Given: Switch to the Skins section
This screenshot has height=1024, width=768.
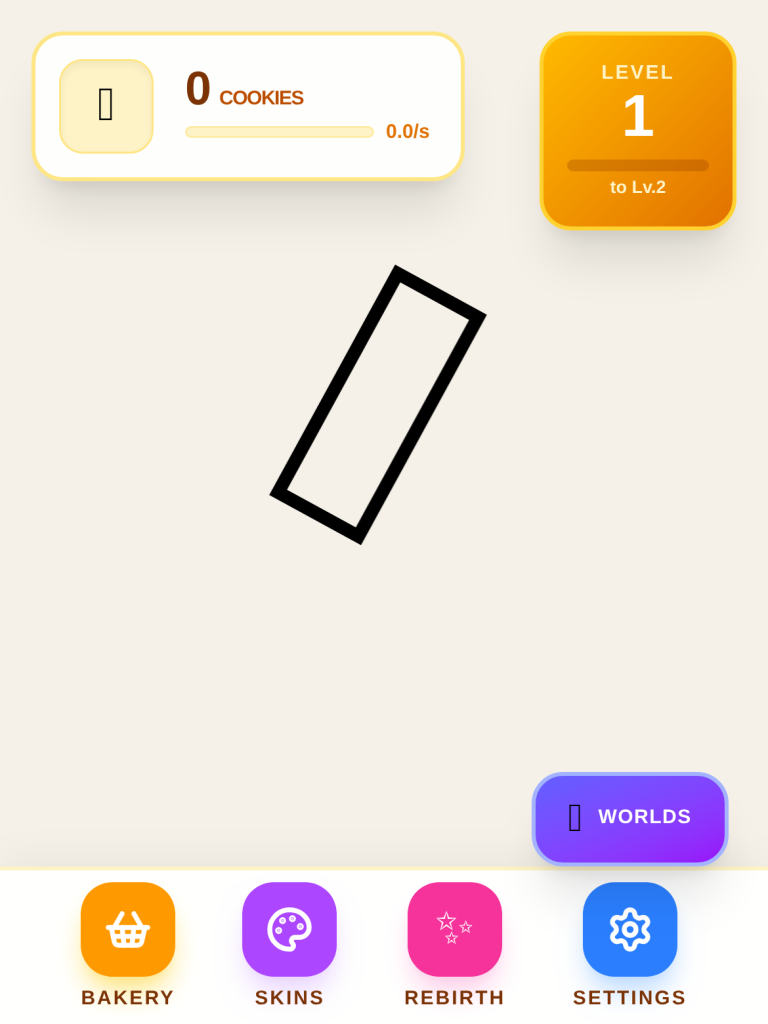Looking at the screenshot, I should coord(289,929).
